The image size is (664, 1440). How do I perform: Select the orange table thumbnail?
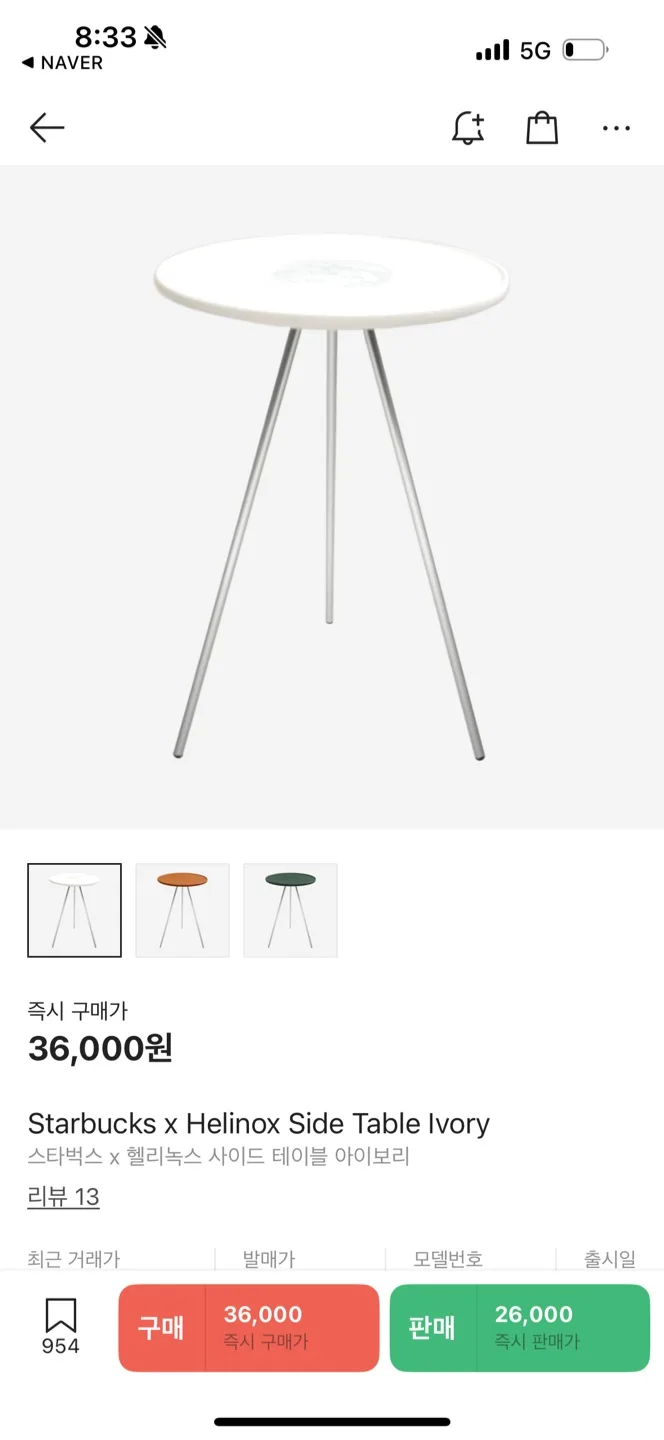pos(182,910)
